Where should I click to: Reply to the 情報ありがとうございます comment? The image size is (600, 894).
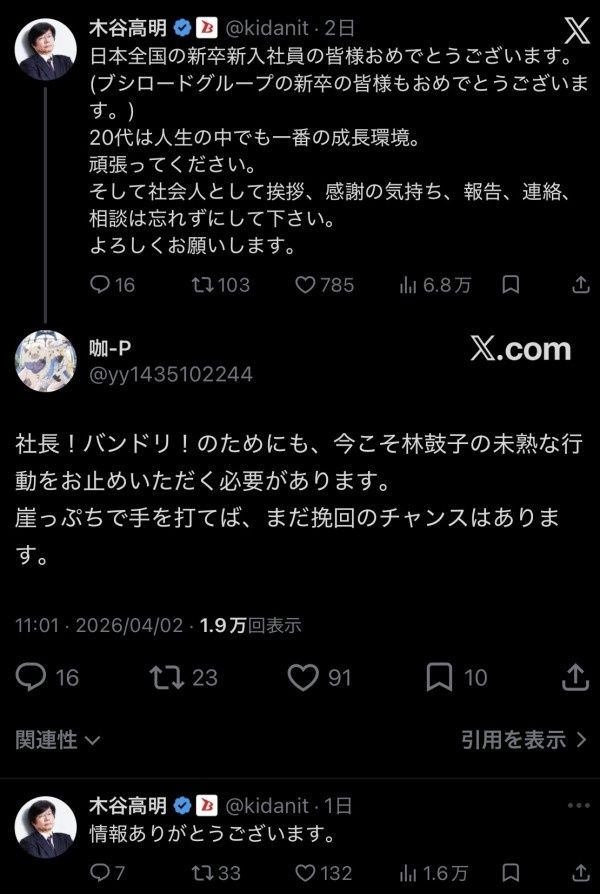click(x=100, y=873)
